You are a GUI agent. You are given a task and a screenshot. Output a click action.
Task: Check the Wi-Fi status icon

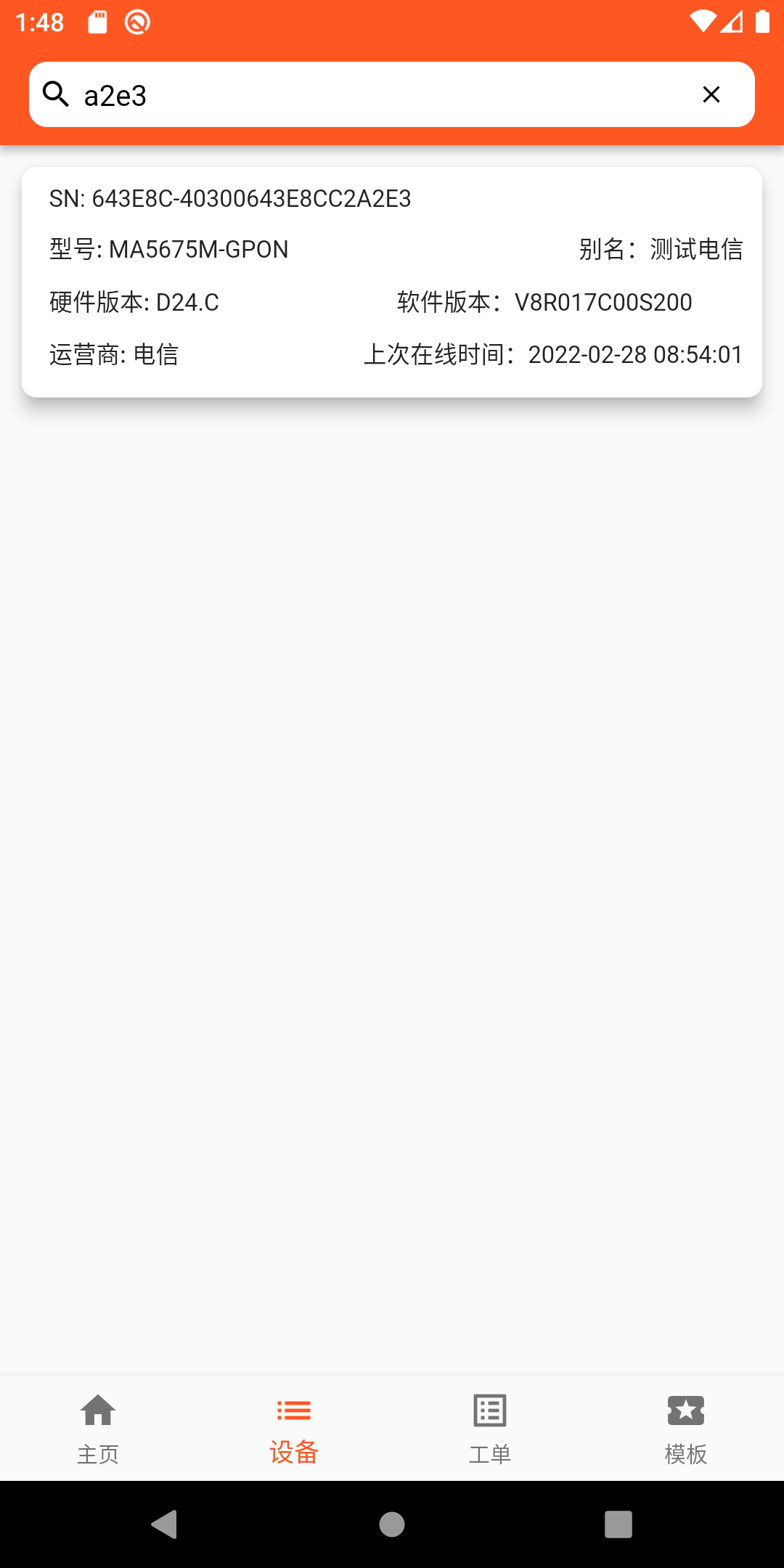[705, 22]
